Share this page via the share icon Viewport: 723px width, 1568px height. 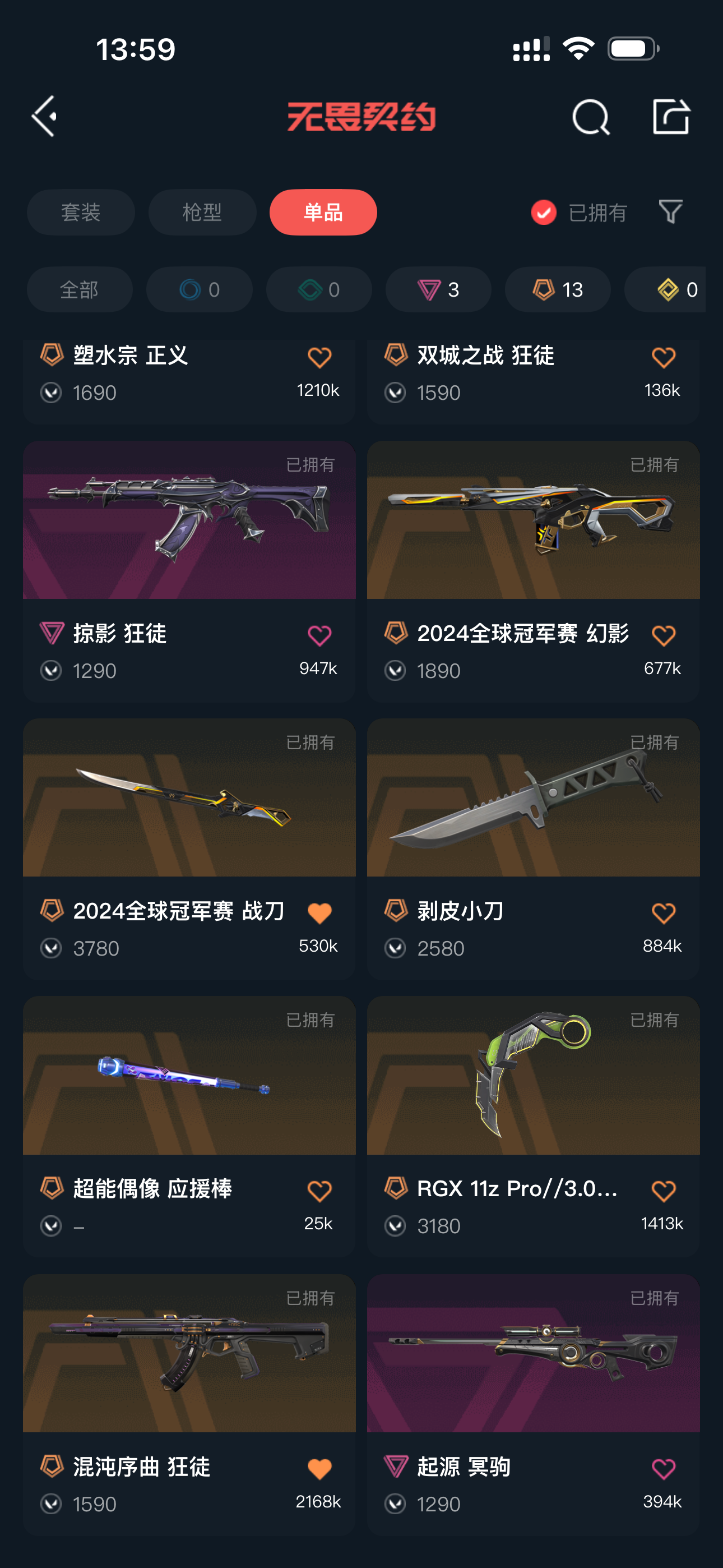coord(671,116)
